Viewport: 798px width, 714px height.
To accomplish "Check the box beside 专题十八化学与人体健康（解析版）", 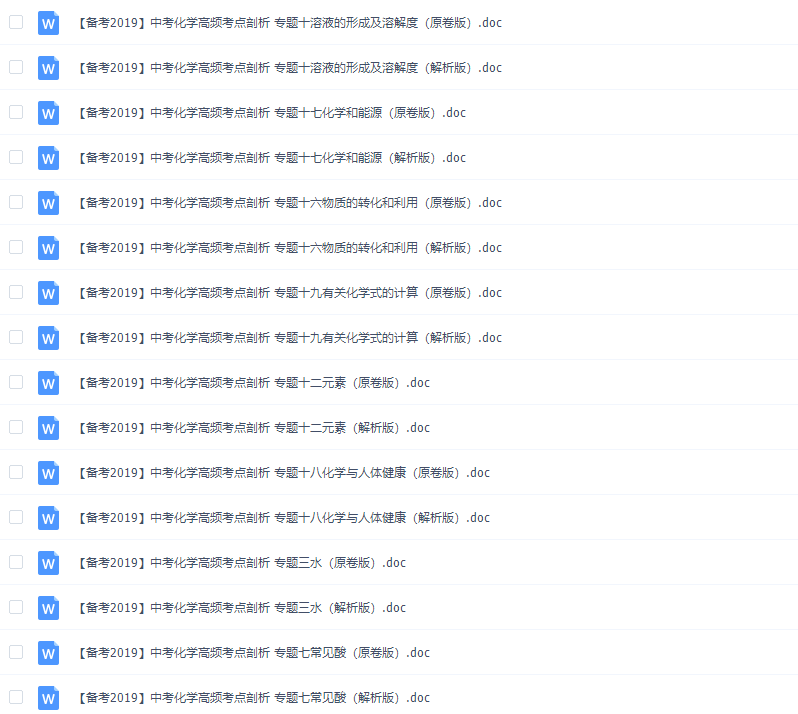I will click(16, 517).
